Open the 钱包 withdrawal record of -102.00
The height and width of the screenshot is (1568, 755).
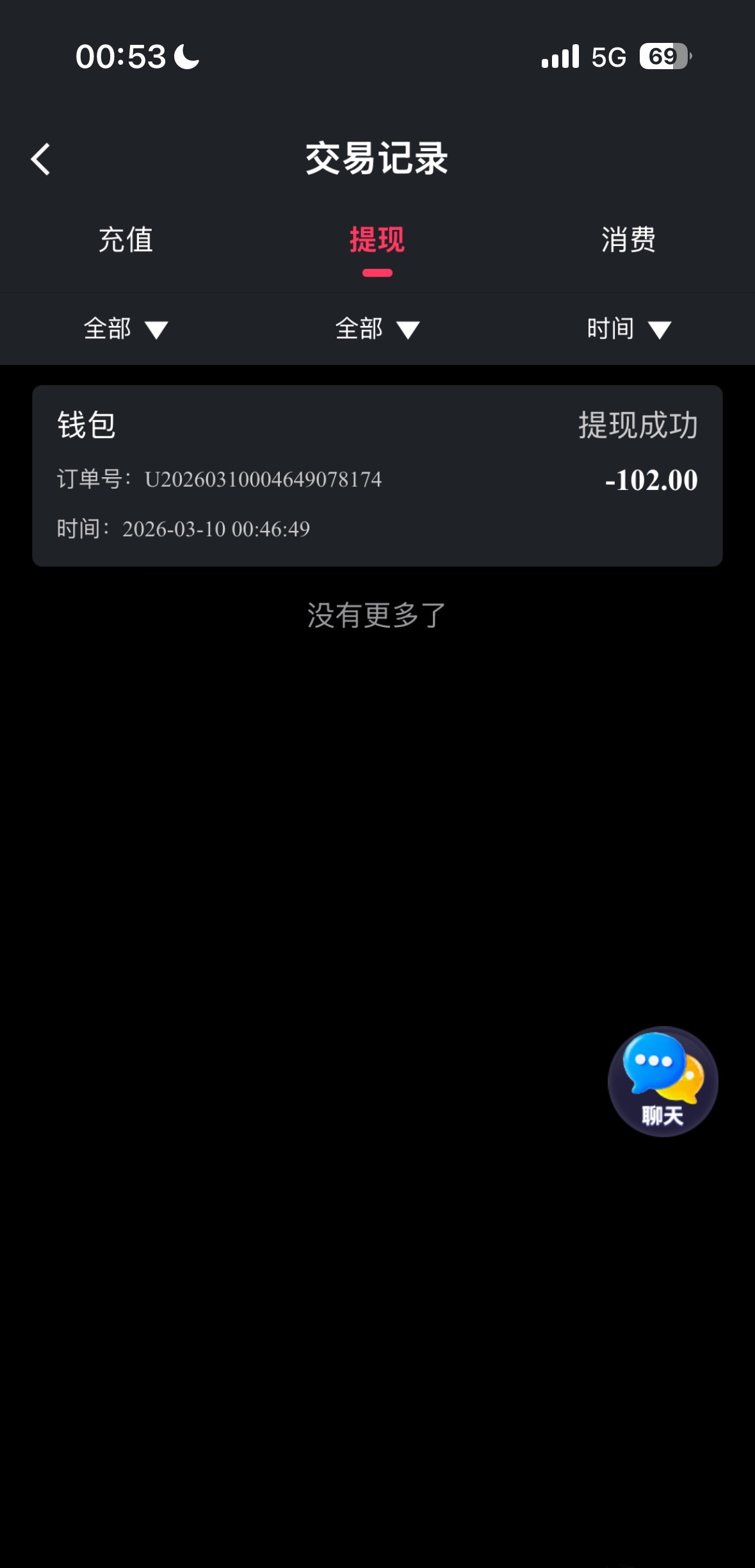click(377, 475)
